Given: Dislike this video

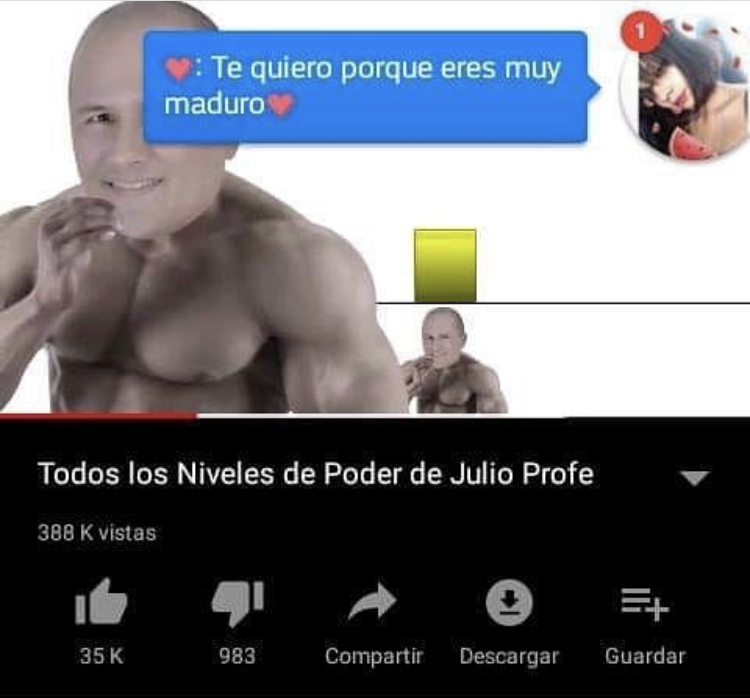Looking at the screenshot, I should pos(237,604).
